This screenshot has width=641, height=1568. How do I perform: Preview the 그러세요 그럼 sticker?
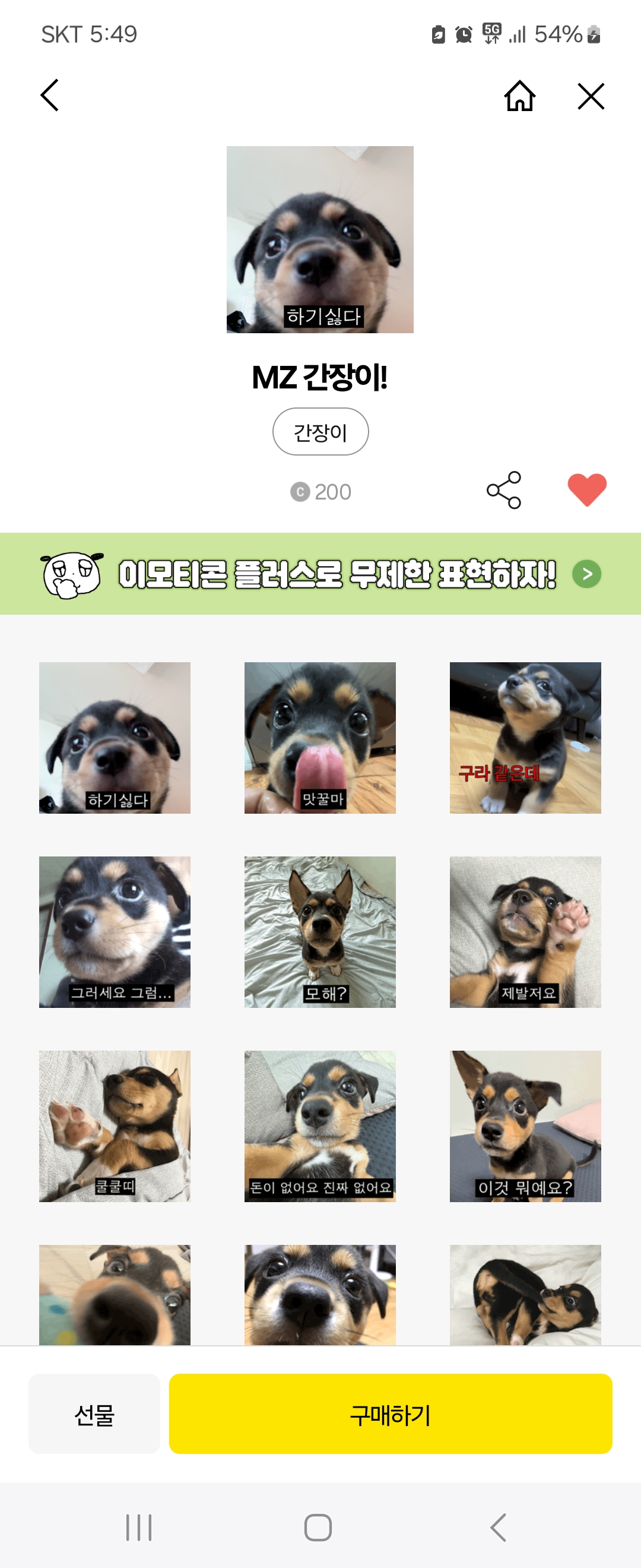point(115,932)
